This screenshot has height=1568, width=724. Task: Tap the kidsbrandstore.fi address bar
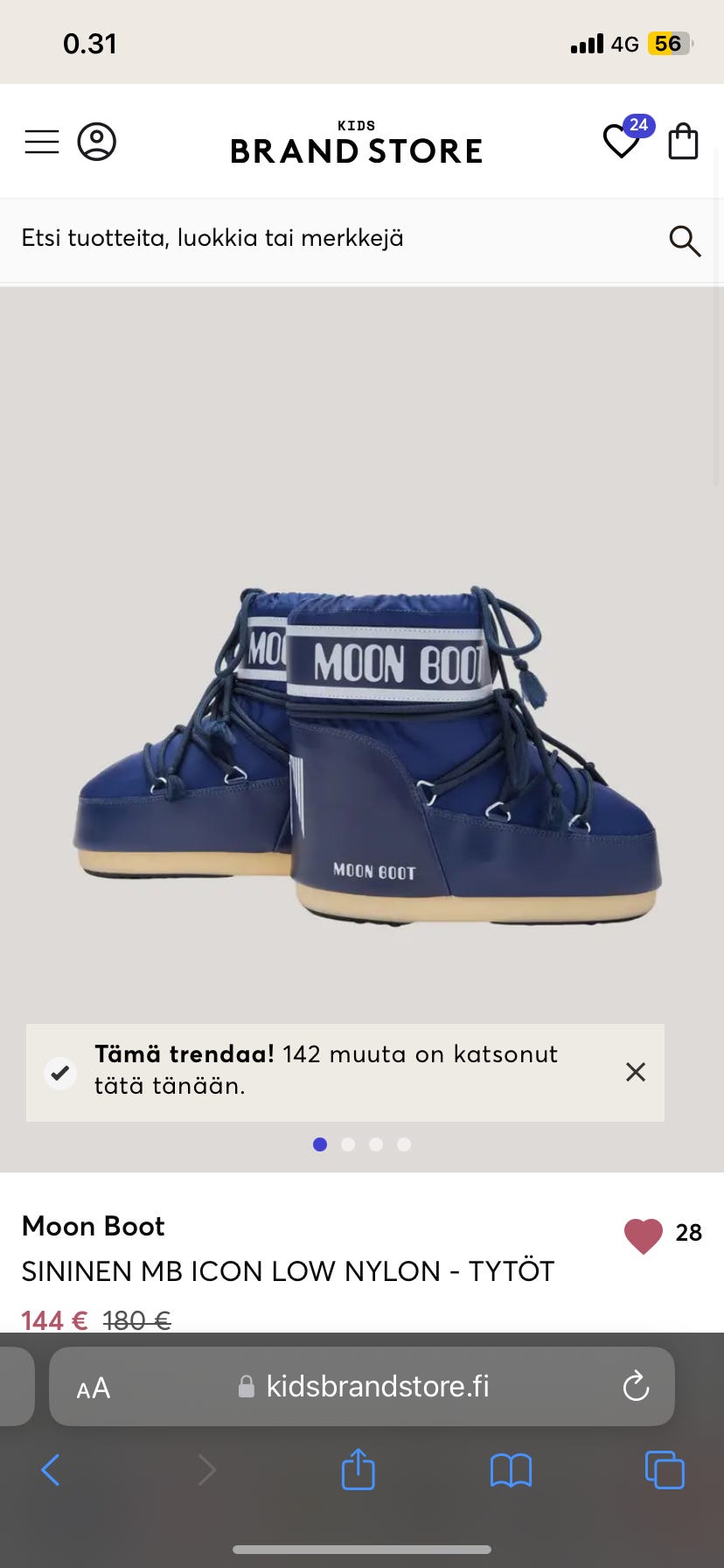(362, 1386)
